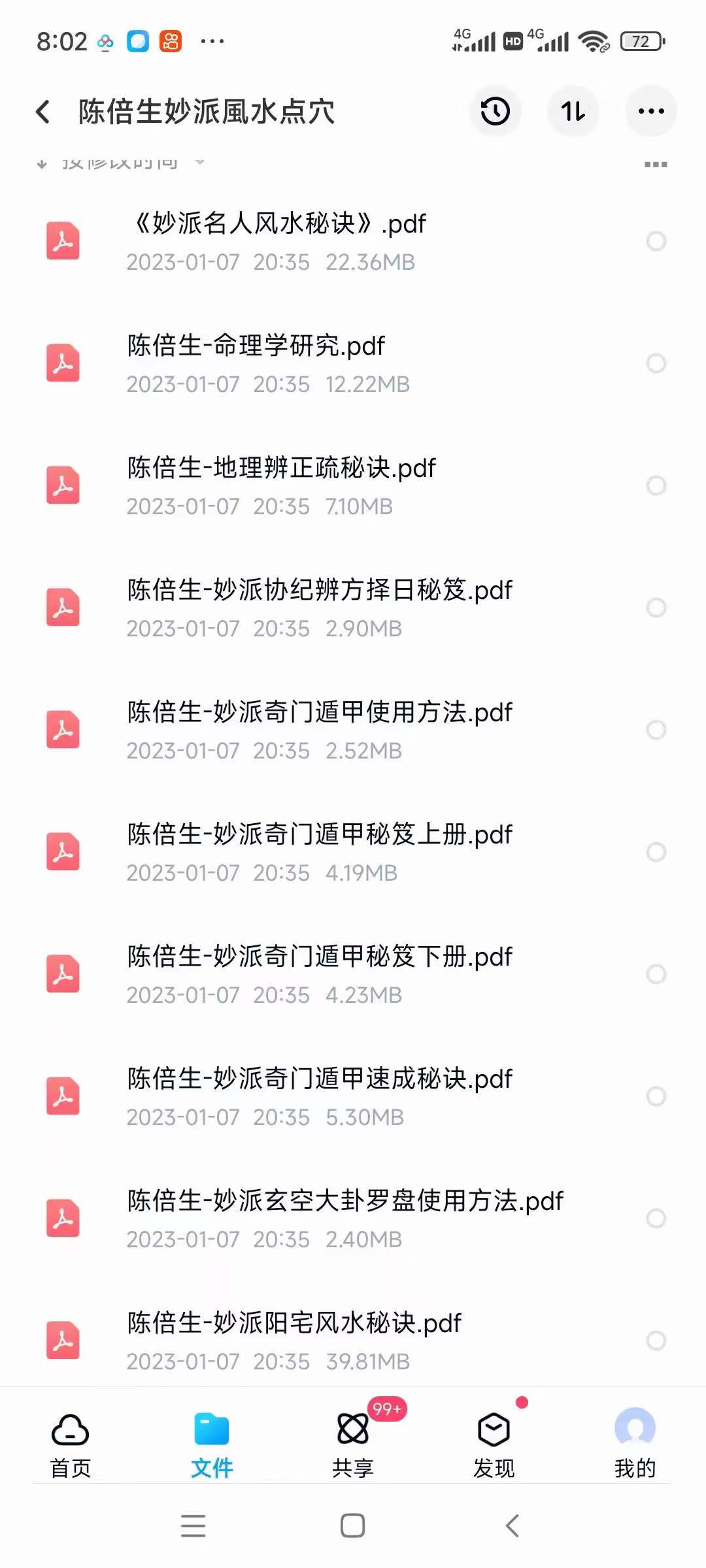Go back with the top-left arrow
706x1568 pixels.
coord(43,112)
